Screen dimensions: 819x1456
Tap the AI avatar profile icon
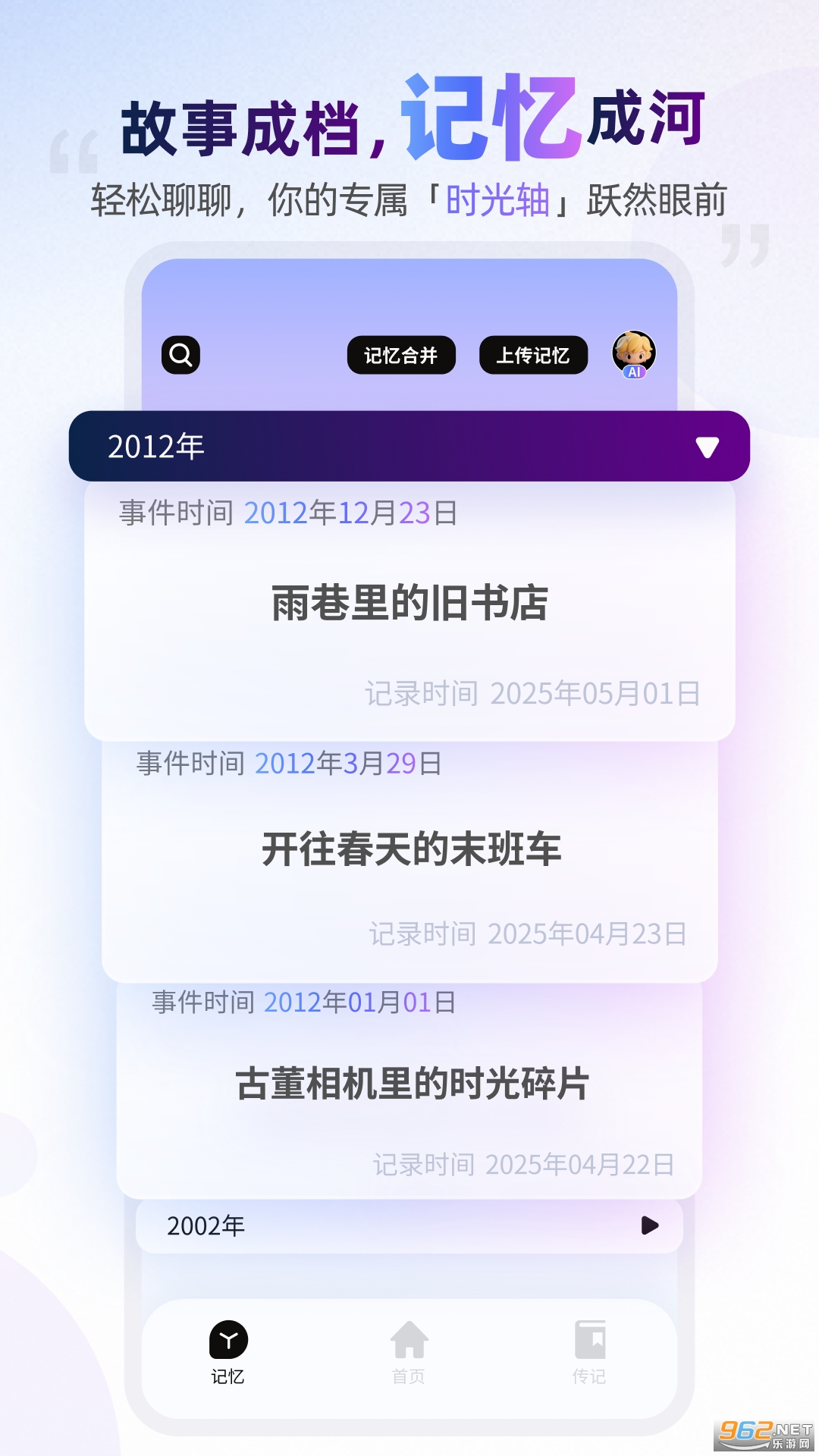634,353
